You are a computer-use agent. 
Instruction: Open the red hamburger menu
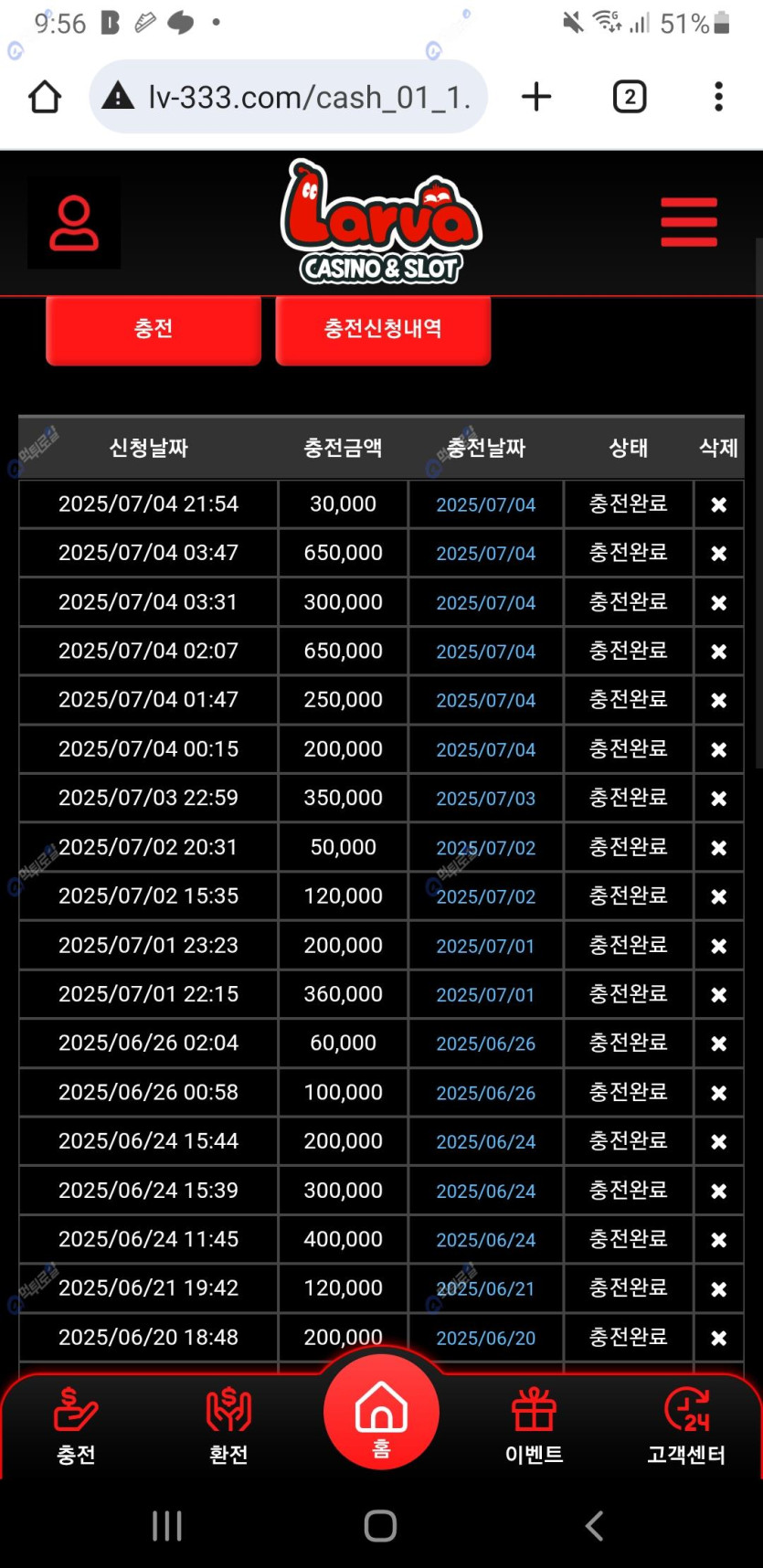coord(689,222)
